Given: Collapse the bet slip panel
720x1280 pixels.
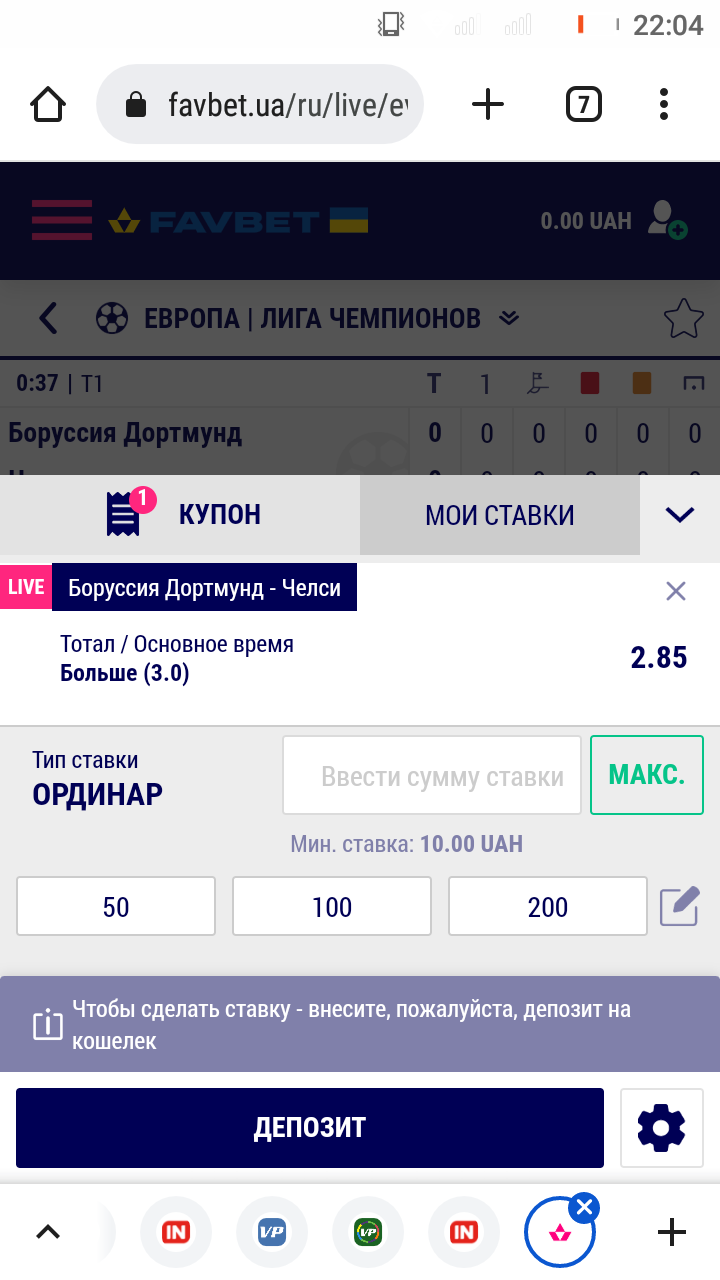Looking at the screenshot, I should pyautogui.click(x=679, y=515).
